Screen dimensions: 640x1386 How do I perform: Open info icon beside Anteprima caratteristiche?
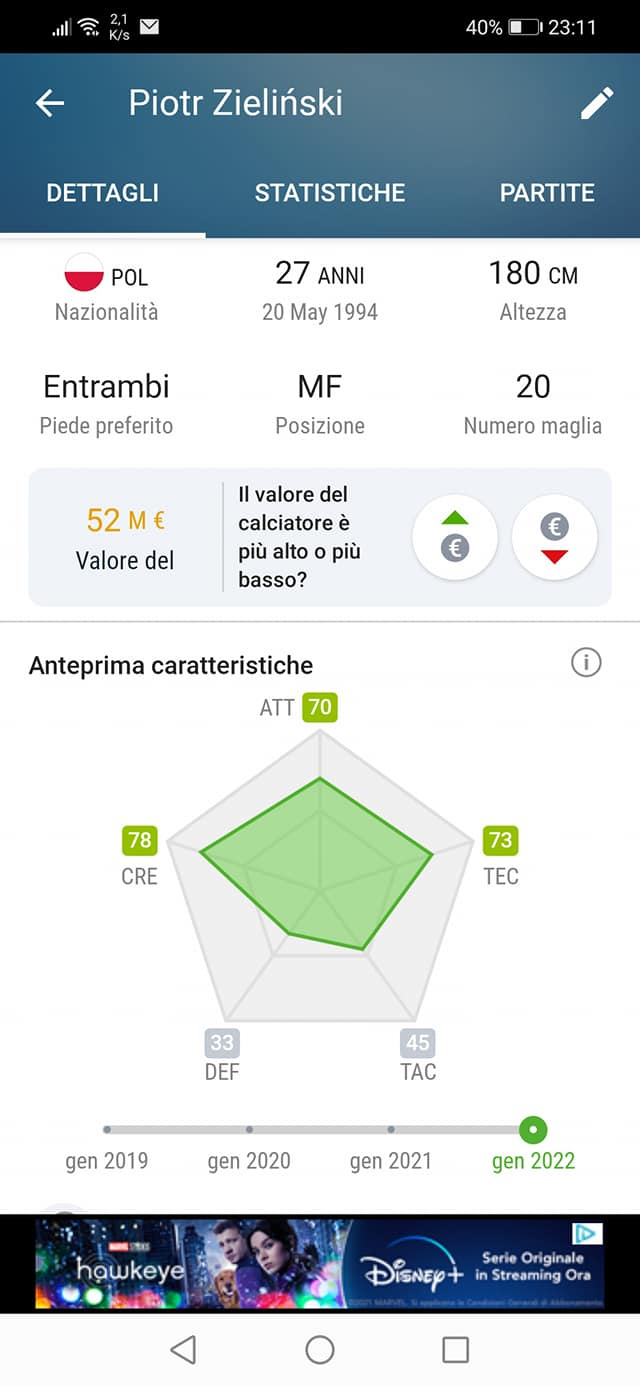(x=586, y=662)
